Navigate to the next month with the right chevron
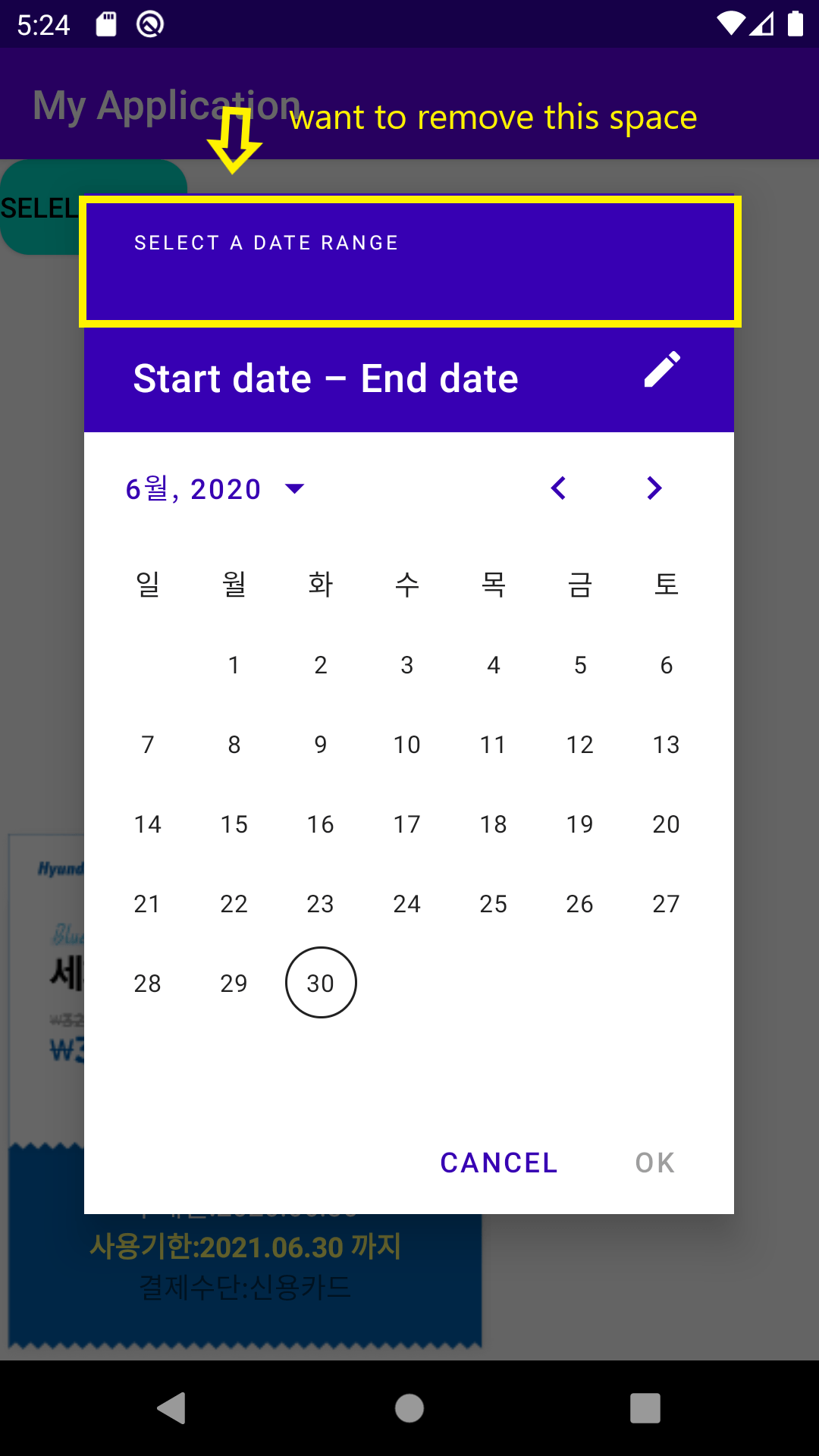The width and height of the screenshot is (819, 1456). tap(654, 489)
